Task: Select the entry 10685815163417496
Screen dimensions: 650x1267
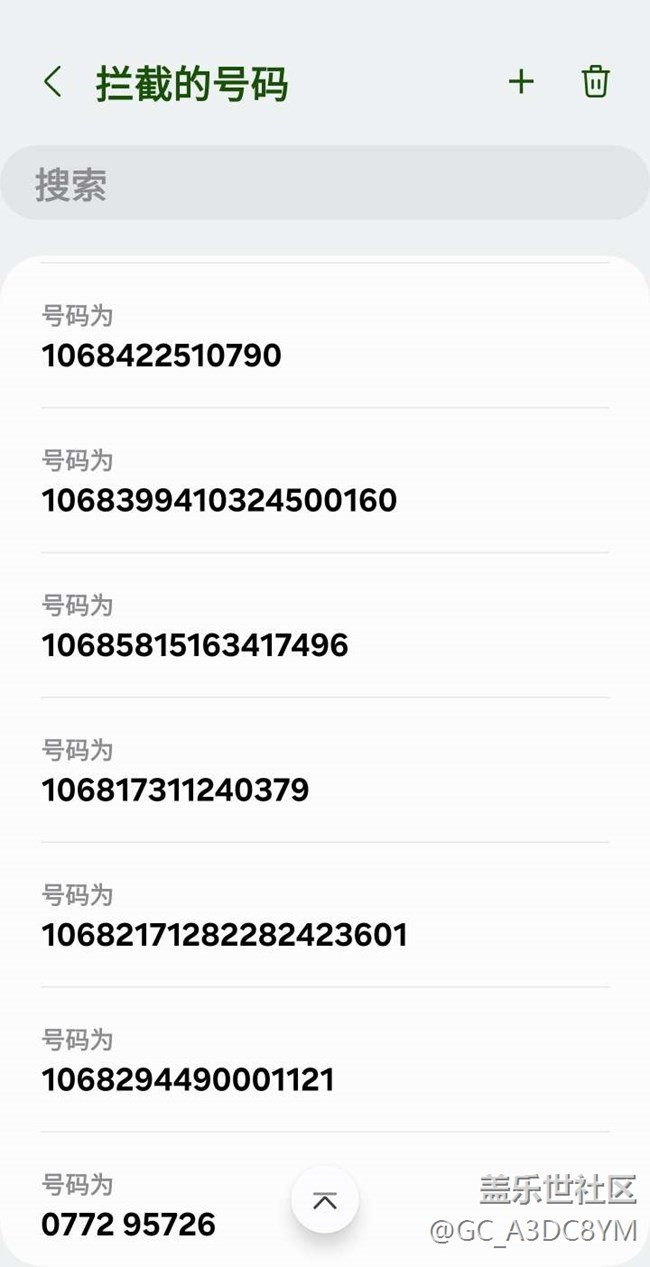Action: 325,625
